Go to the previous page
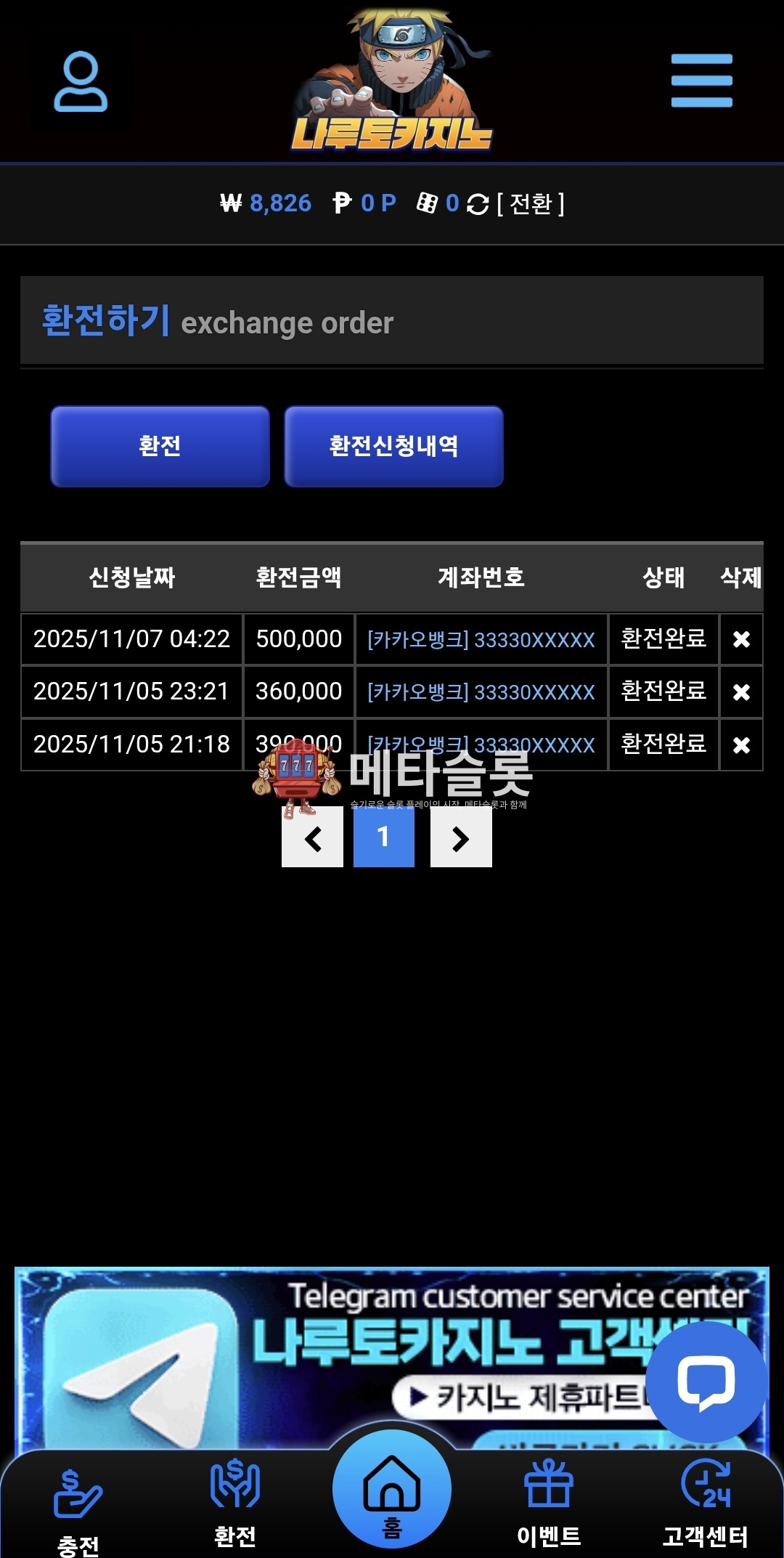Viewport: 784px width, 1558px height. pyautogui.click(x=312, y=838)
